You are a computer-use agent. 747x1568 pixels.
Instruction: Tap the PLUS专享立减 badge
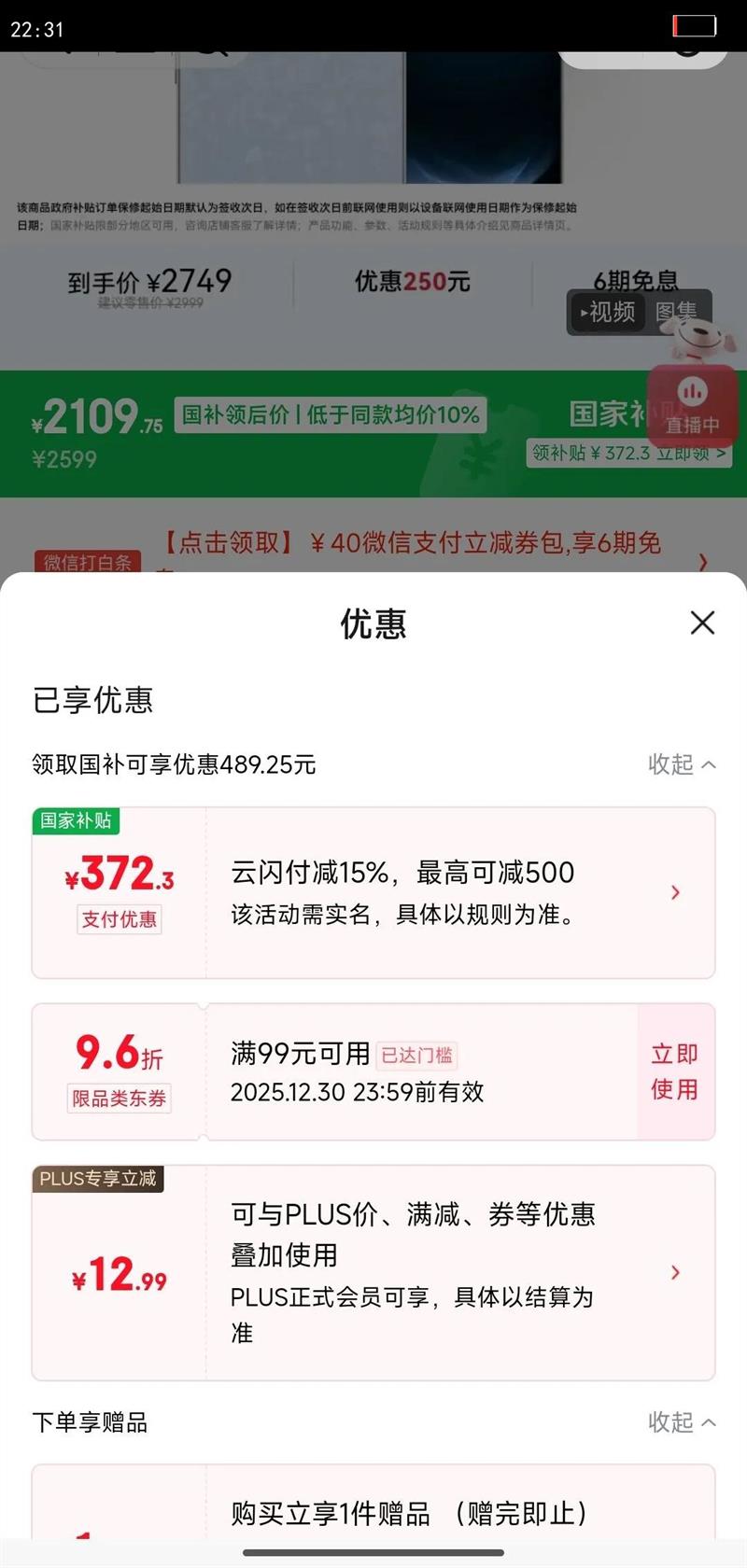coord(97,1179)
